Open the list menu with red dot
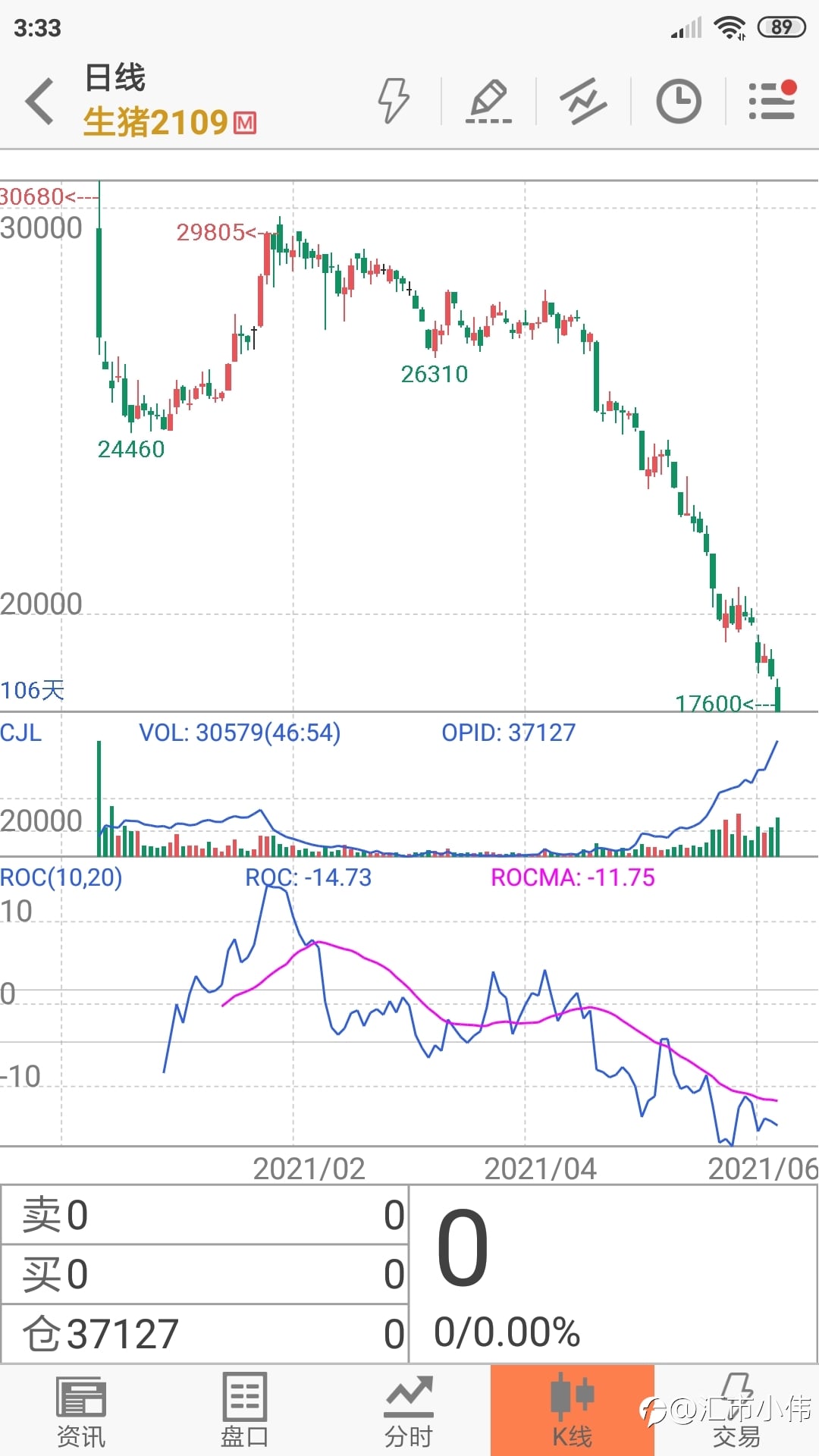 772,101
